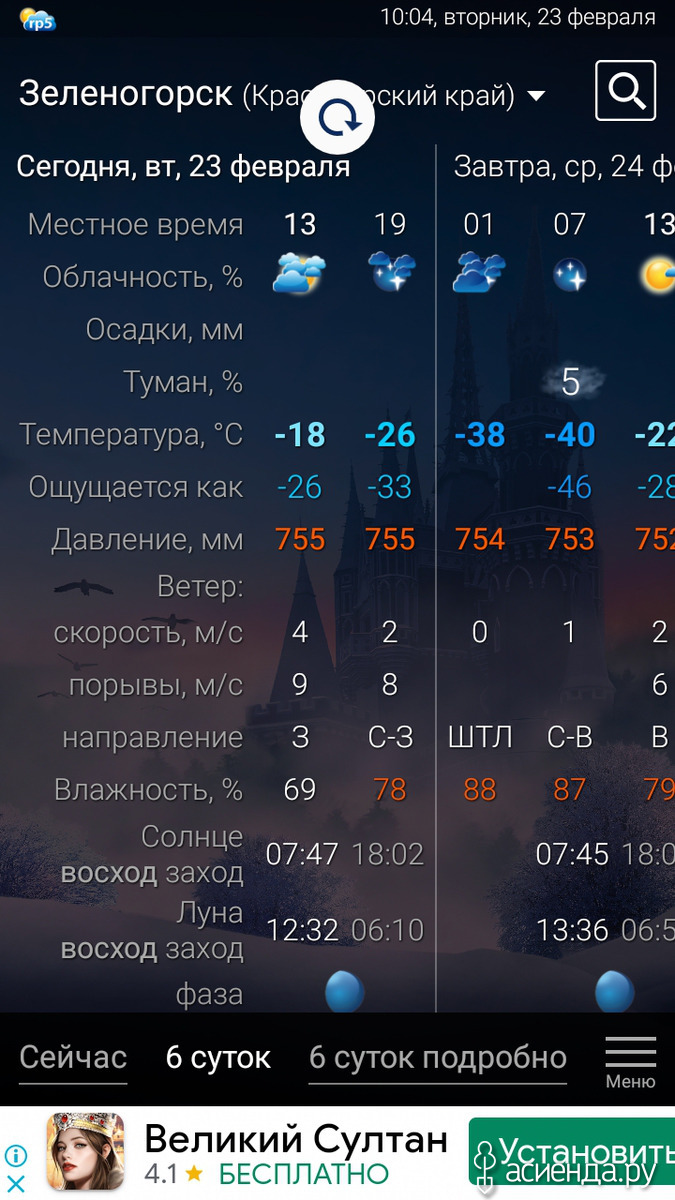Open the Меню hamburger button
The height and width of the screenshot is (1200, 675).
pyautogui.click(x=631, y=1062)
